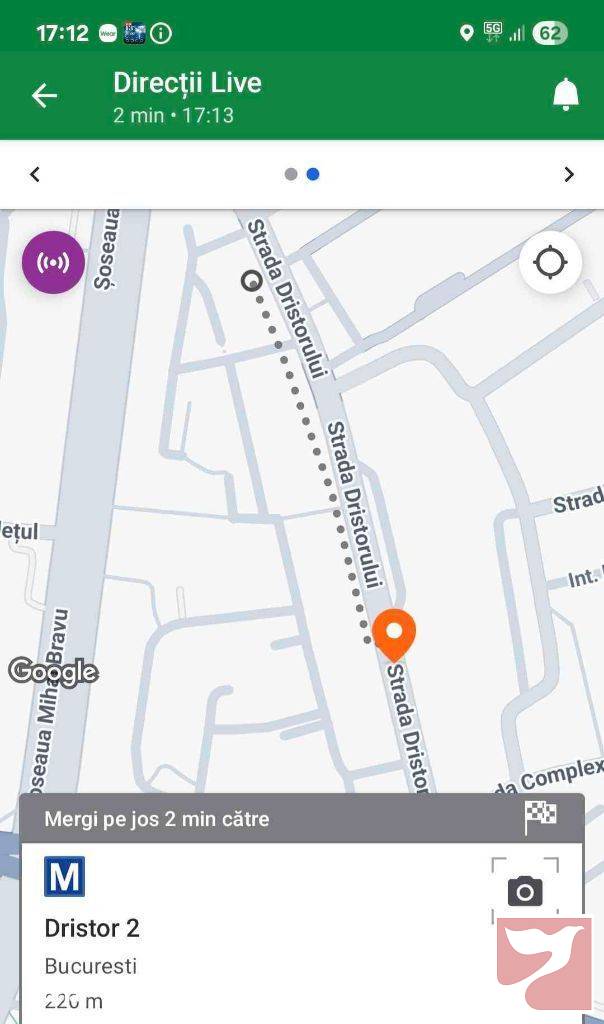Image resolution: width=604 pixels, height=1024 pixels.
Task: Go to the previous step arrow
Action: (x=35, y=174)
